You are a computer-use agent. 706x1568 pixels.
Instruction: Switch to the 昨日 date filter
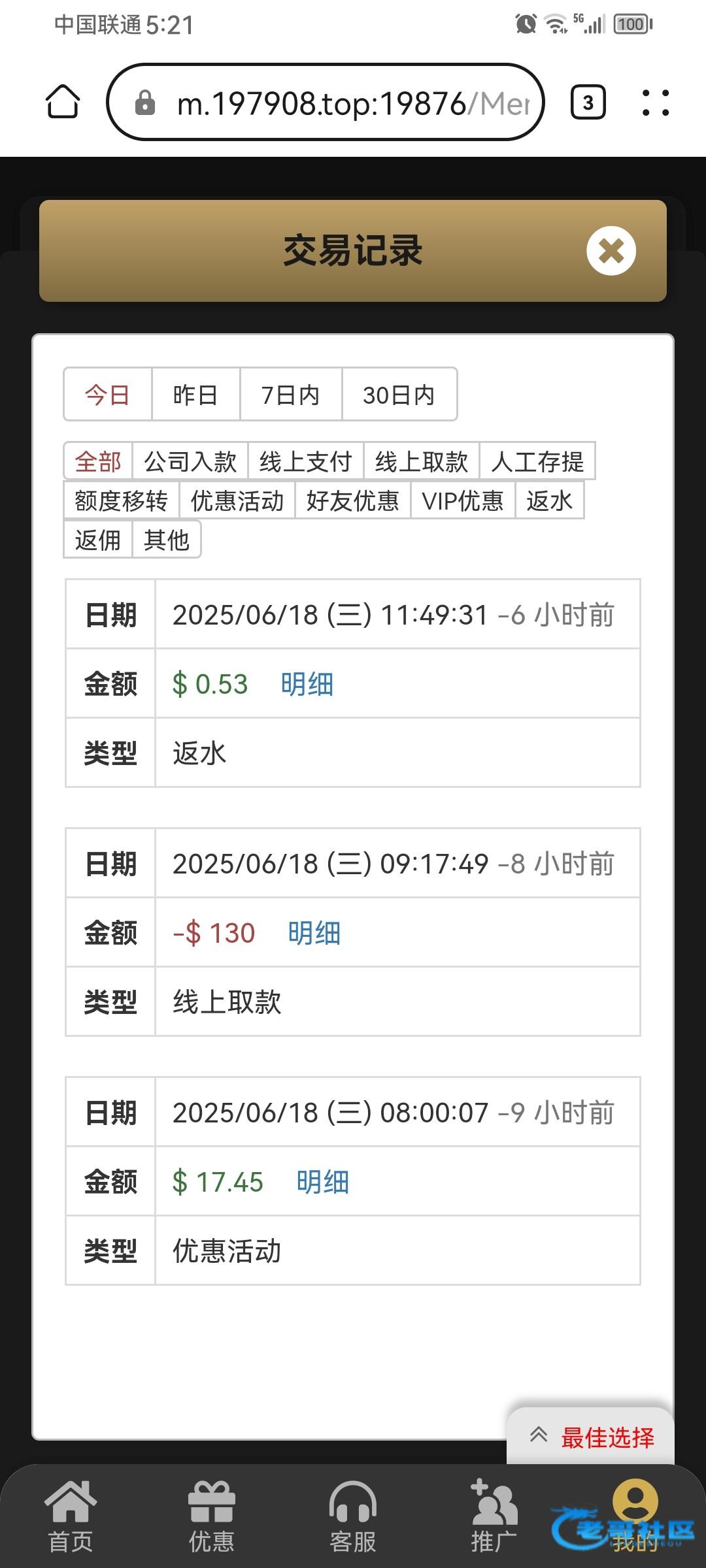(x=195, y=395)
